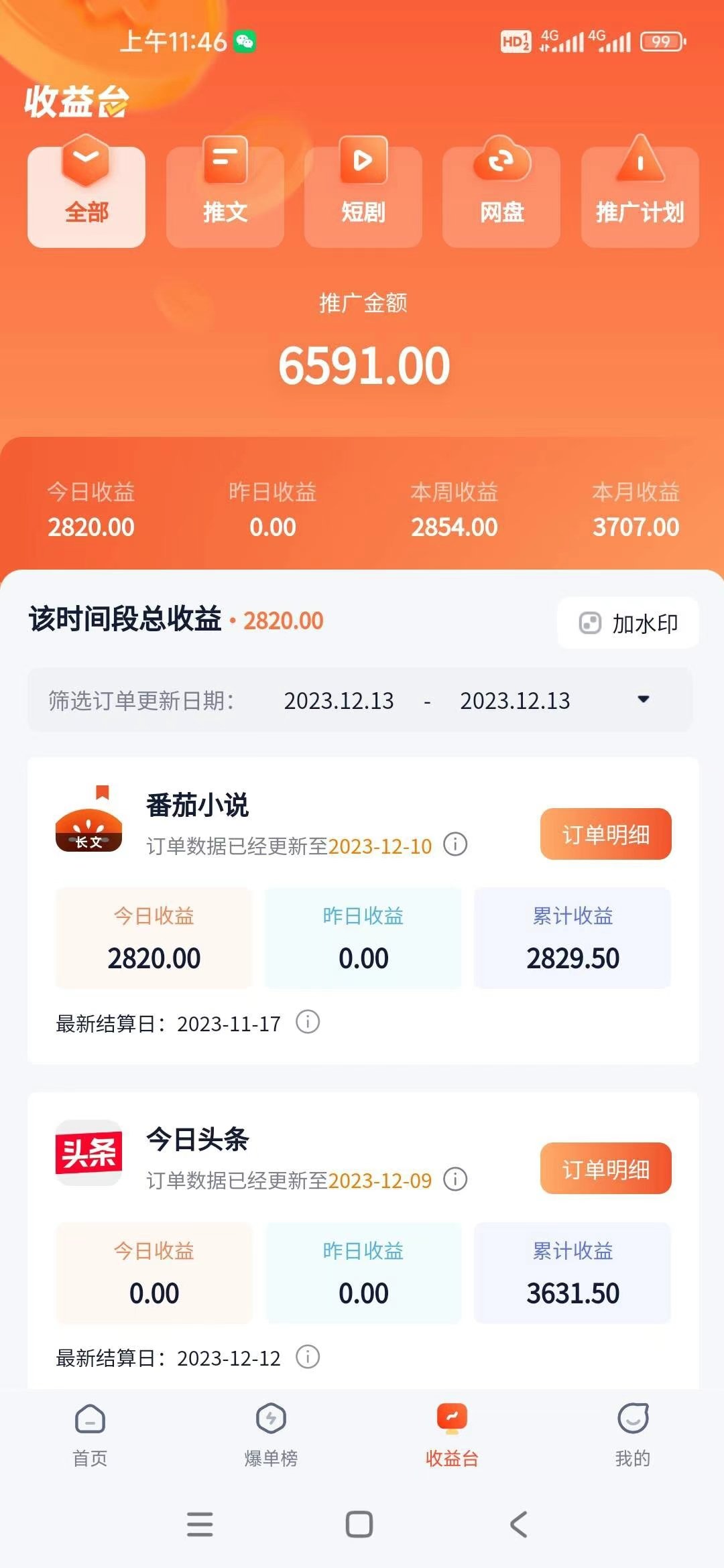Open the 爆单榜 lightning icon
This screenshot has height=1568, width=724.
(x=271, y=1419)
